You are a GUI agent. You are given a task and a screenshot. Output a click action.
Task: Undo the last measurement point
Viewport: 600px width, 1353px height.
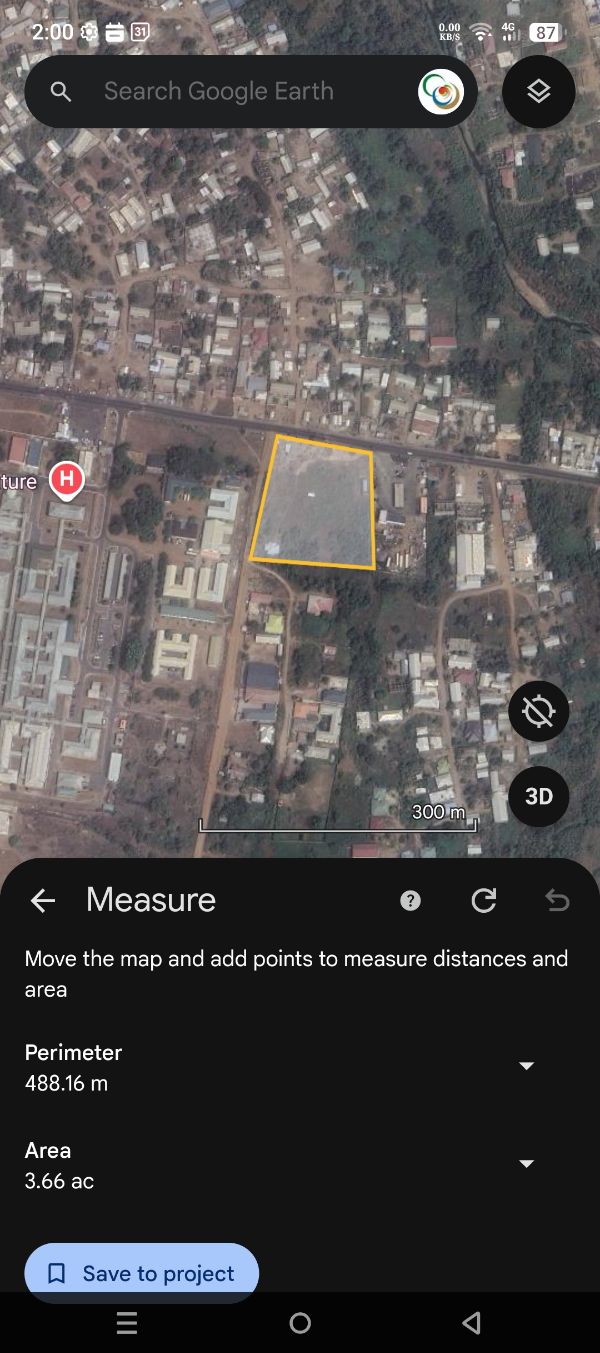click(557, 901)
